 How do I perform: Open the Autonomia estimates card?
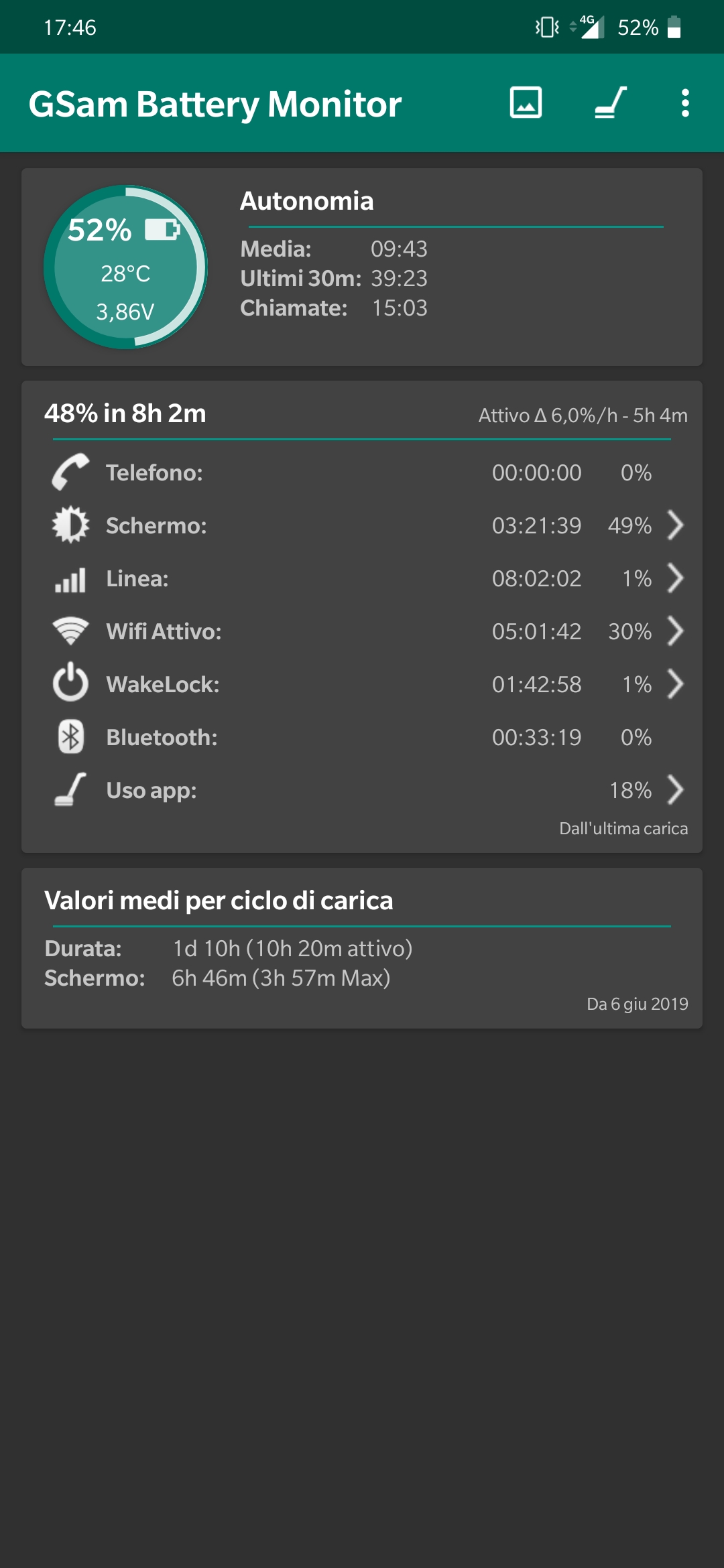pyautogui.click(x=450, y=267)
